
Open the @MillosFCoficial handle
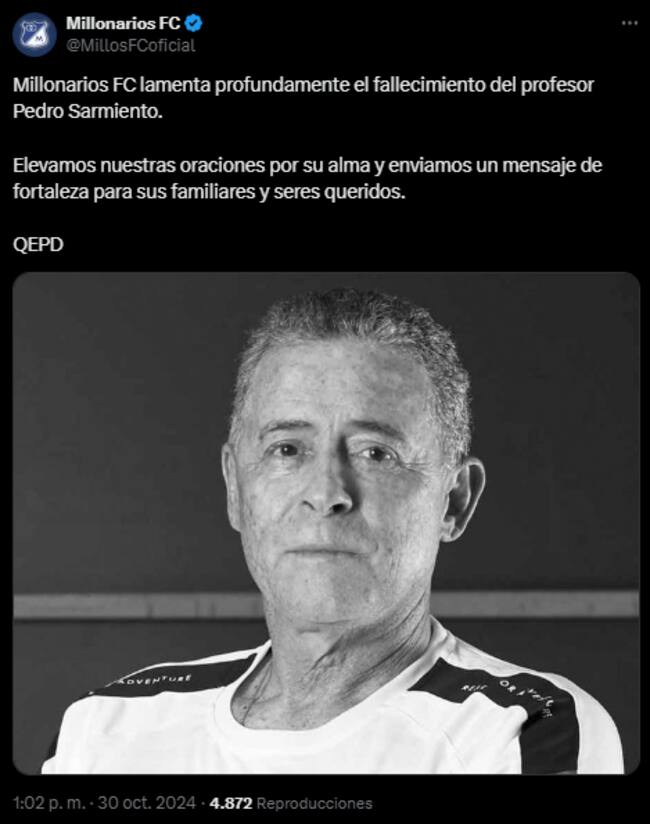click(130, 45)
